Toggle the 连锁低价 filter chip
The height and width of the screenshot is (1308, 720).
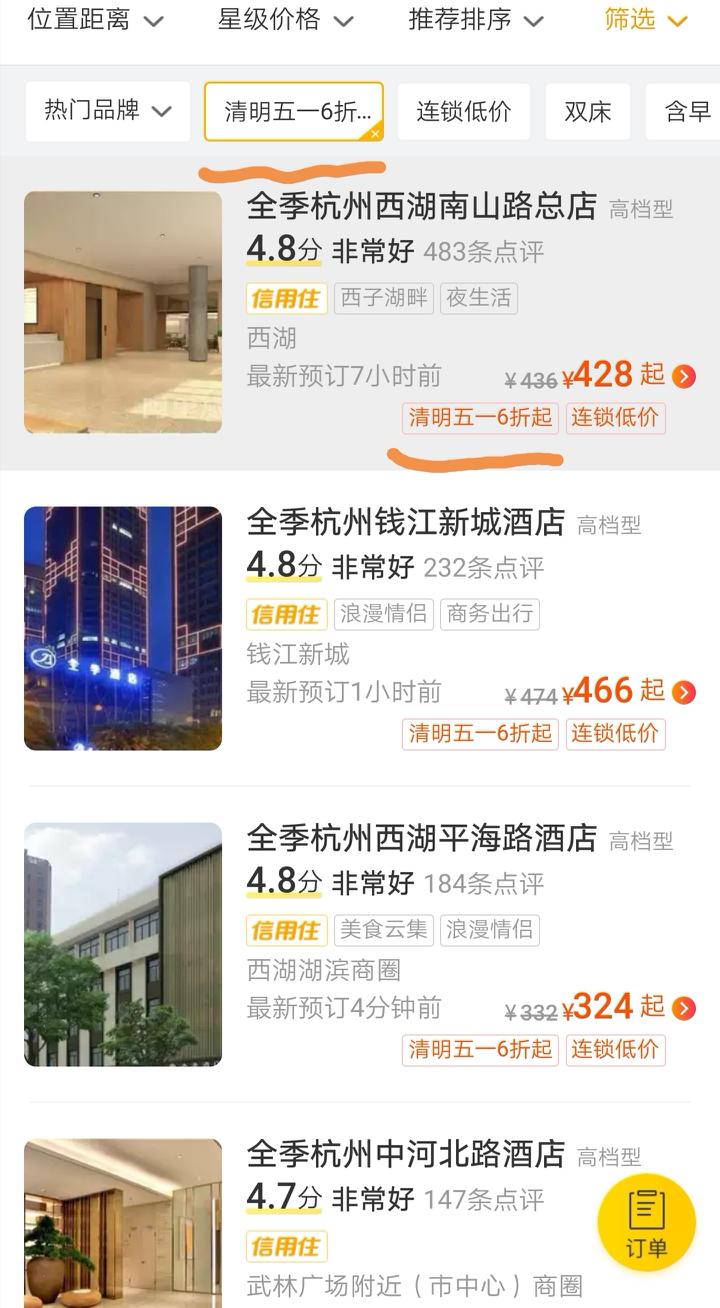point(464,112)
